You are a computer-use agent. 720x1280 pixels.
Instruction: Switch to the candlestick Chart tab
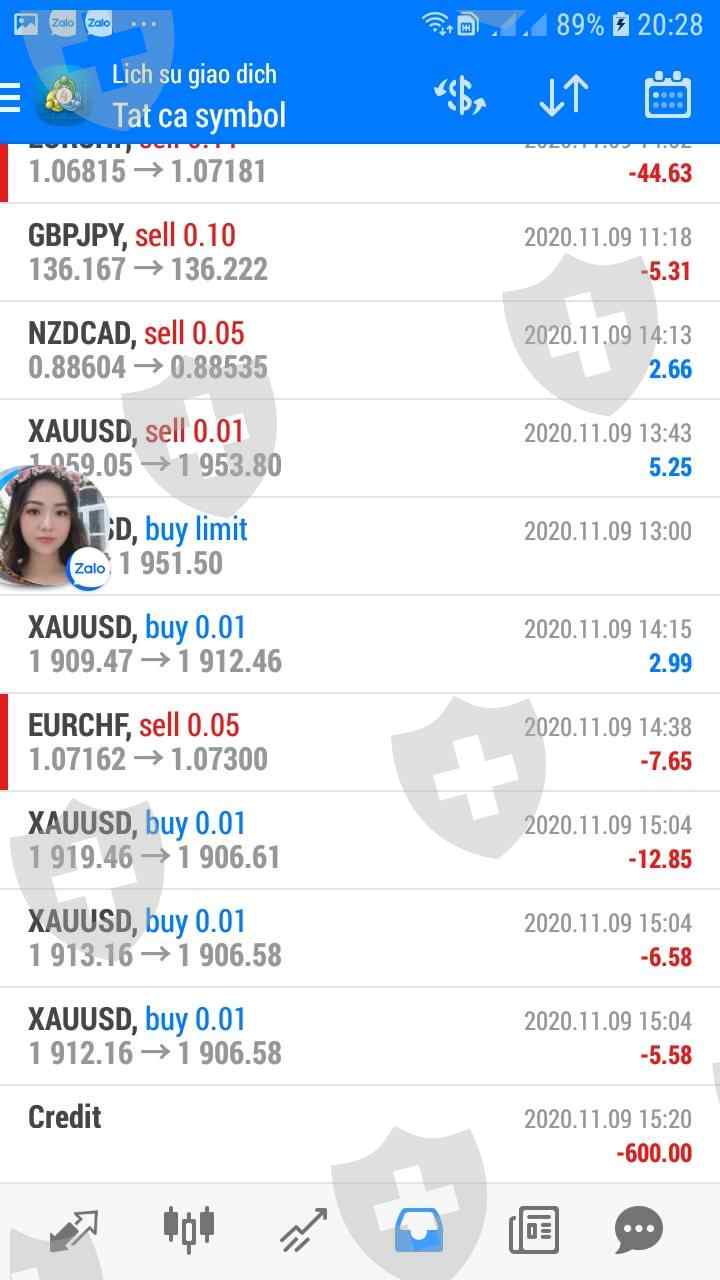point(188,1229)
